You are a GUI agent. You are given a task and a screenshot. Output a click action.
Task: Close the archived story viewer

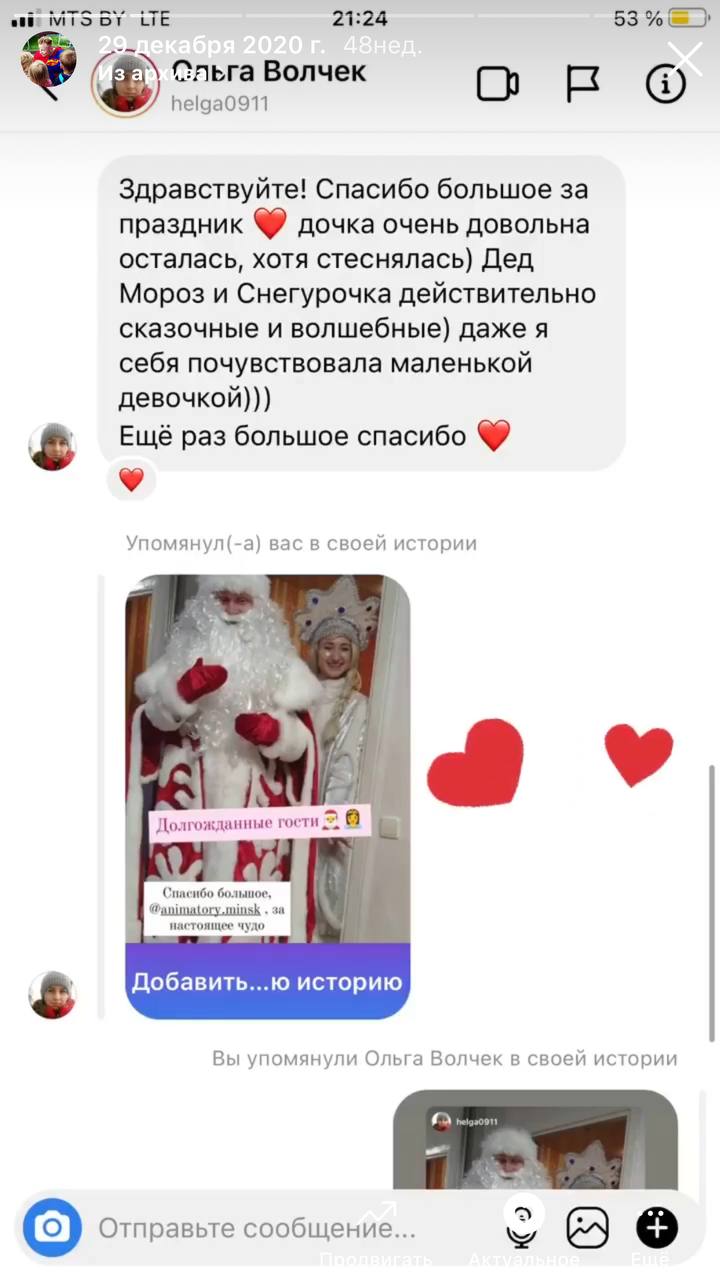pyautogui.click(x=686, y=59)
